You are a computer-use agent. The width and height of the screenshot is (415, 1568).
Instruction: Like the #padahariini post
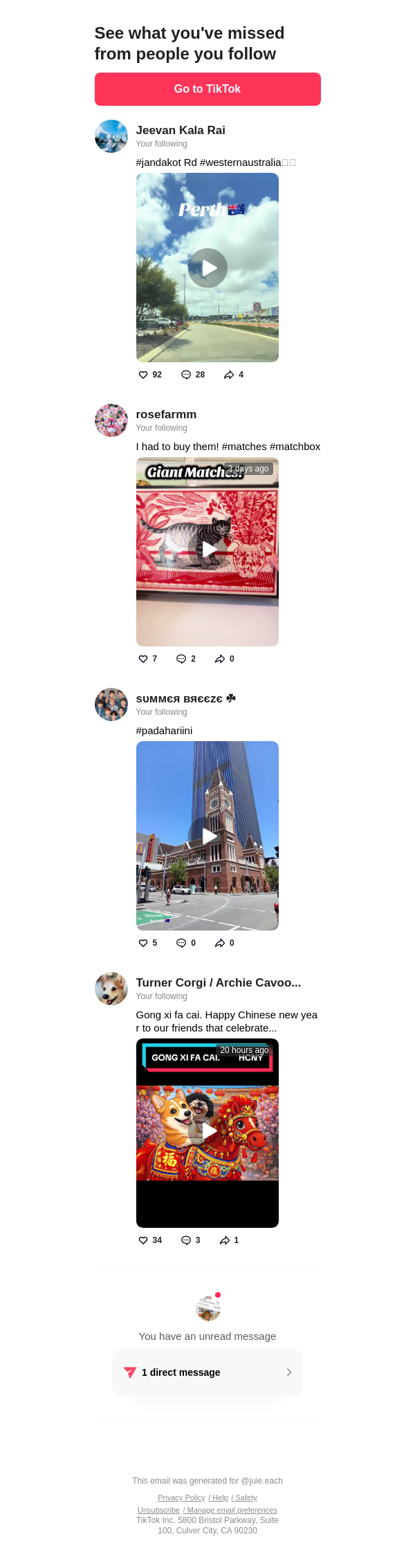143,943
